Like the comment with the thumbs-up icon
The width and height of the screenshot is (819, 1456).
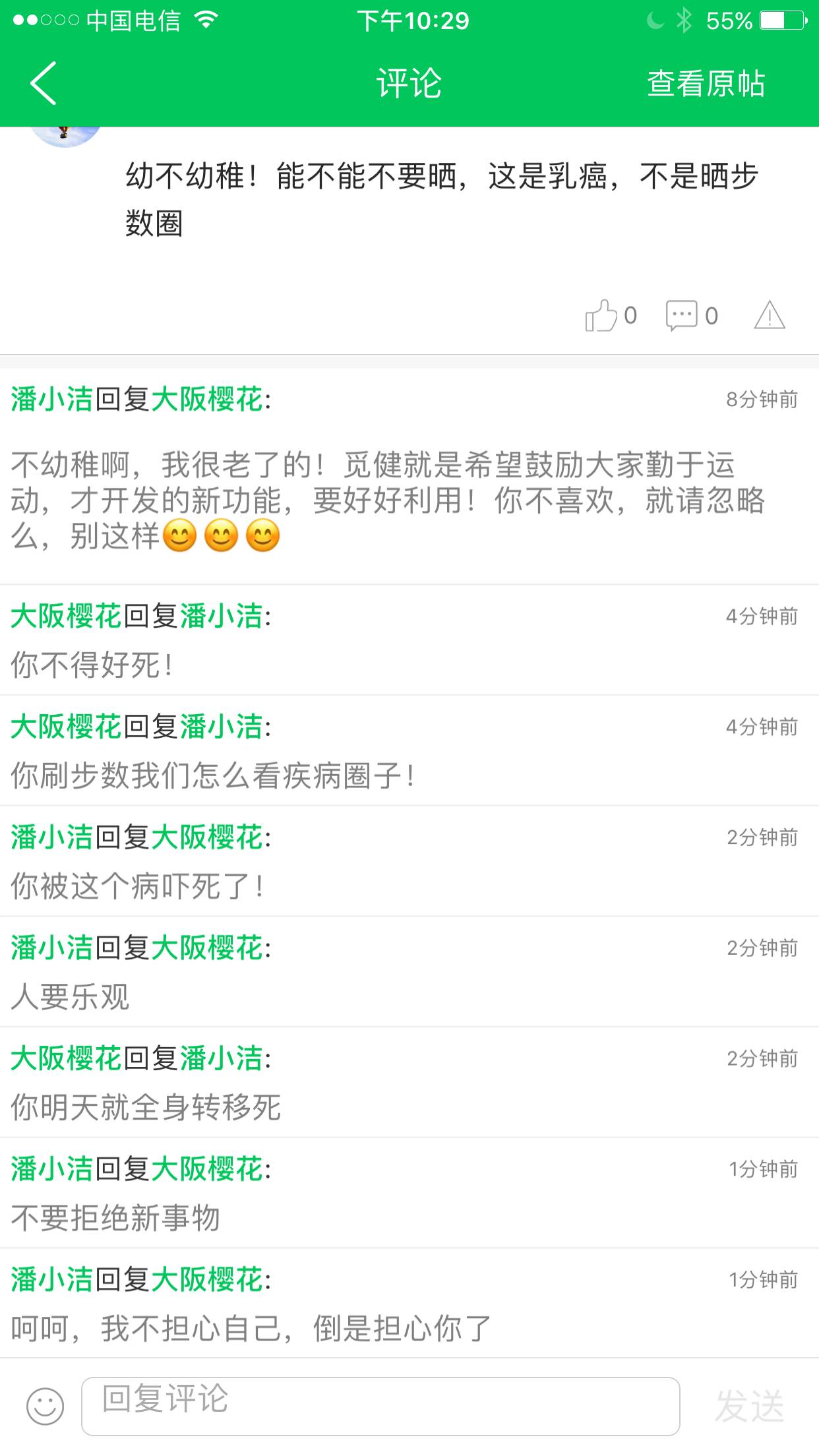click(x=601, y=315)
